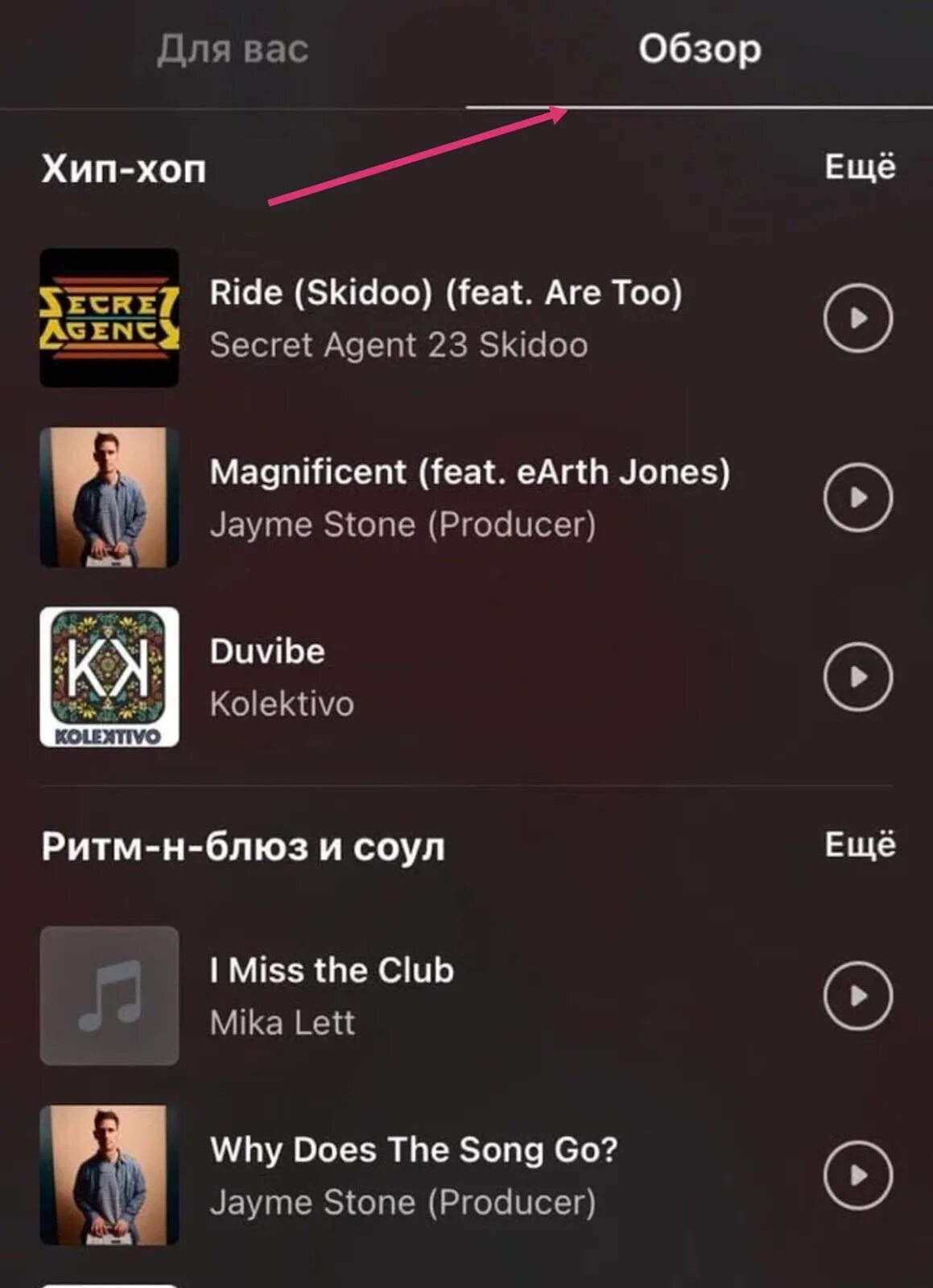Viewport: 933px width, 1288px height.
Task: Listen to «I Miss the Club» preview
Action: (857, 996)
